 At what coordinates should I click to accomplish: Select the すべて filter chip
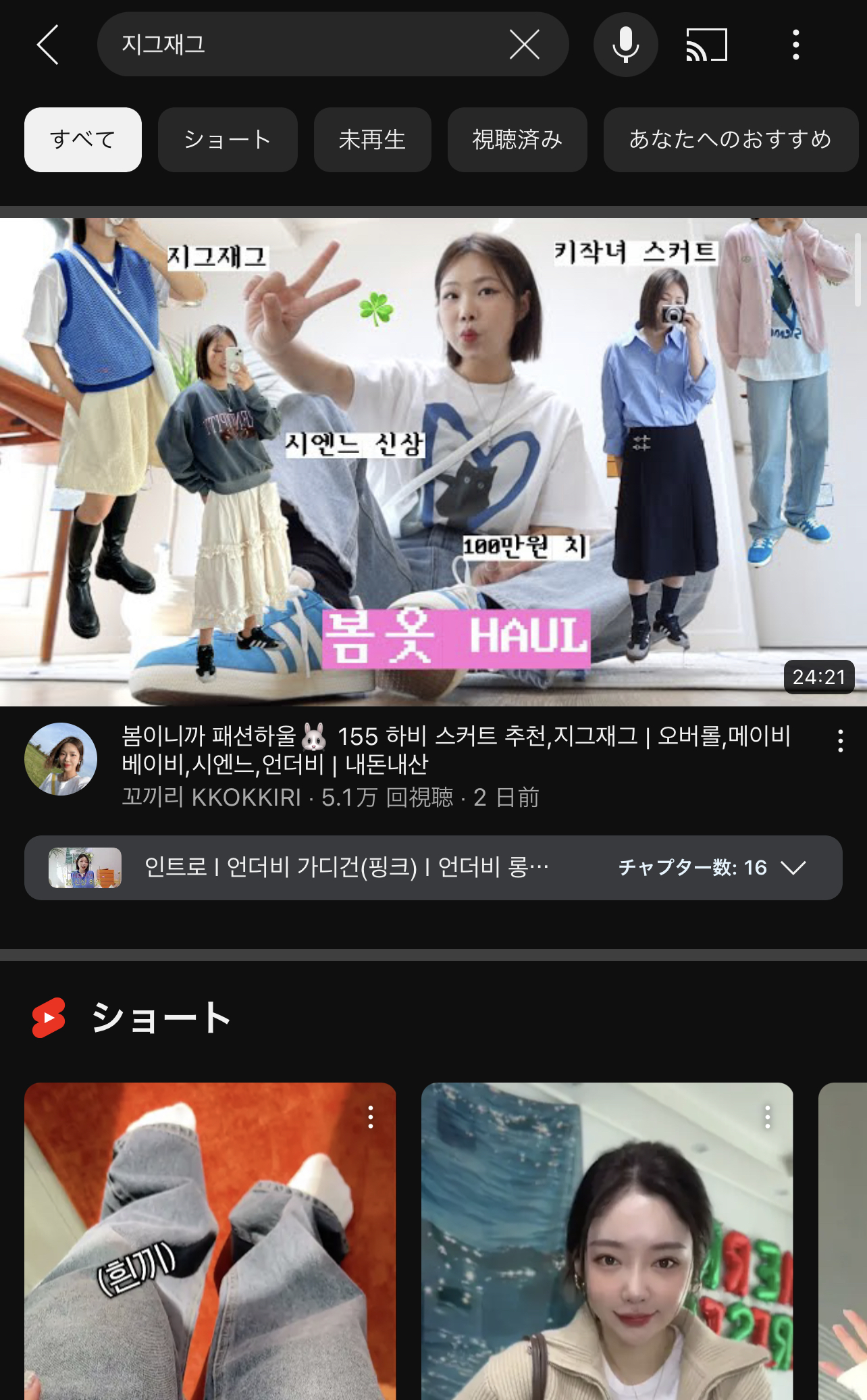coord(83,140)
